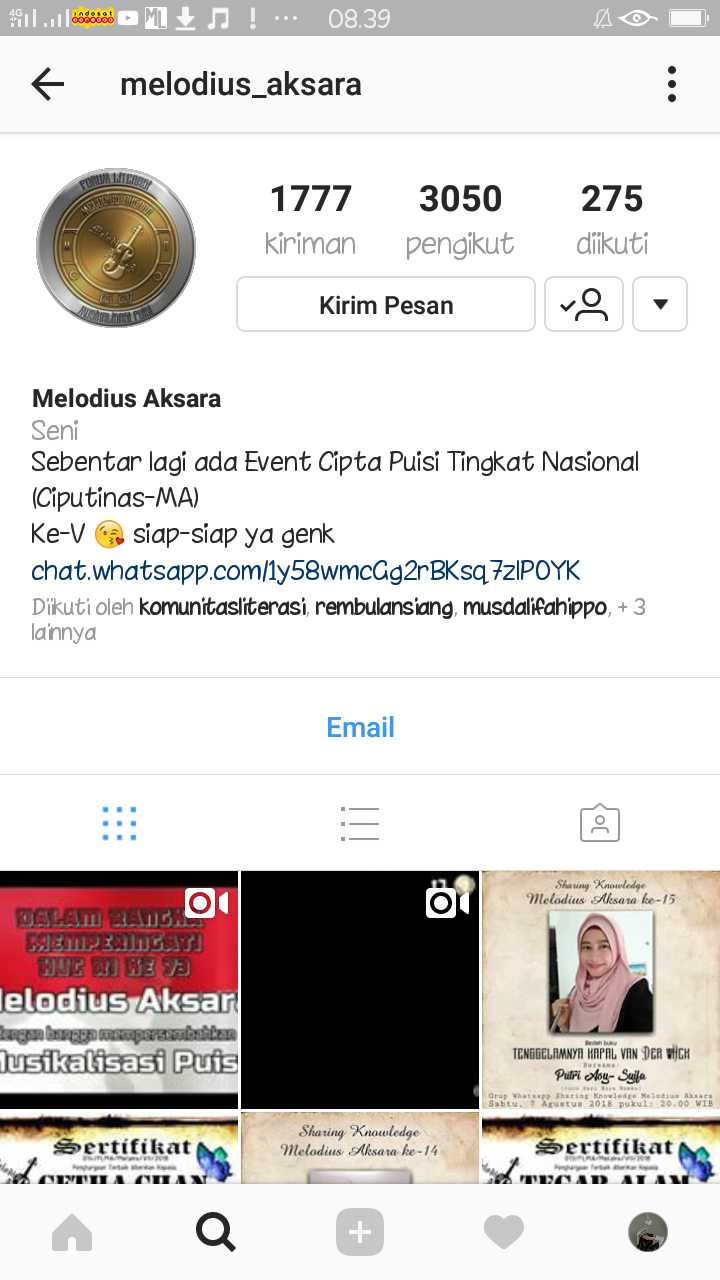The width and height of the screenshot is (720, 1280).
Task: Open the three-dot overflow menu
Action: click(x=671, y=85)
